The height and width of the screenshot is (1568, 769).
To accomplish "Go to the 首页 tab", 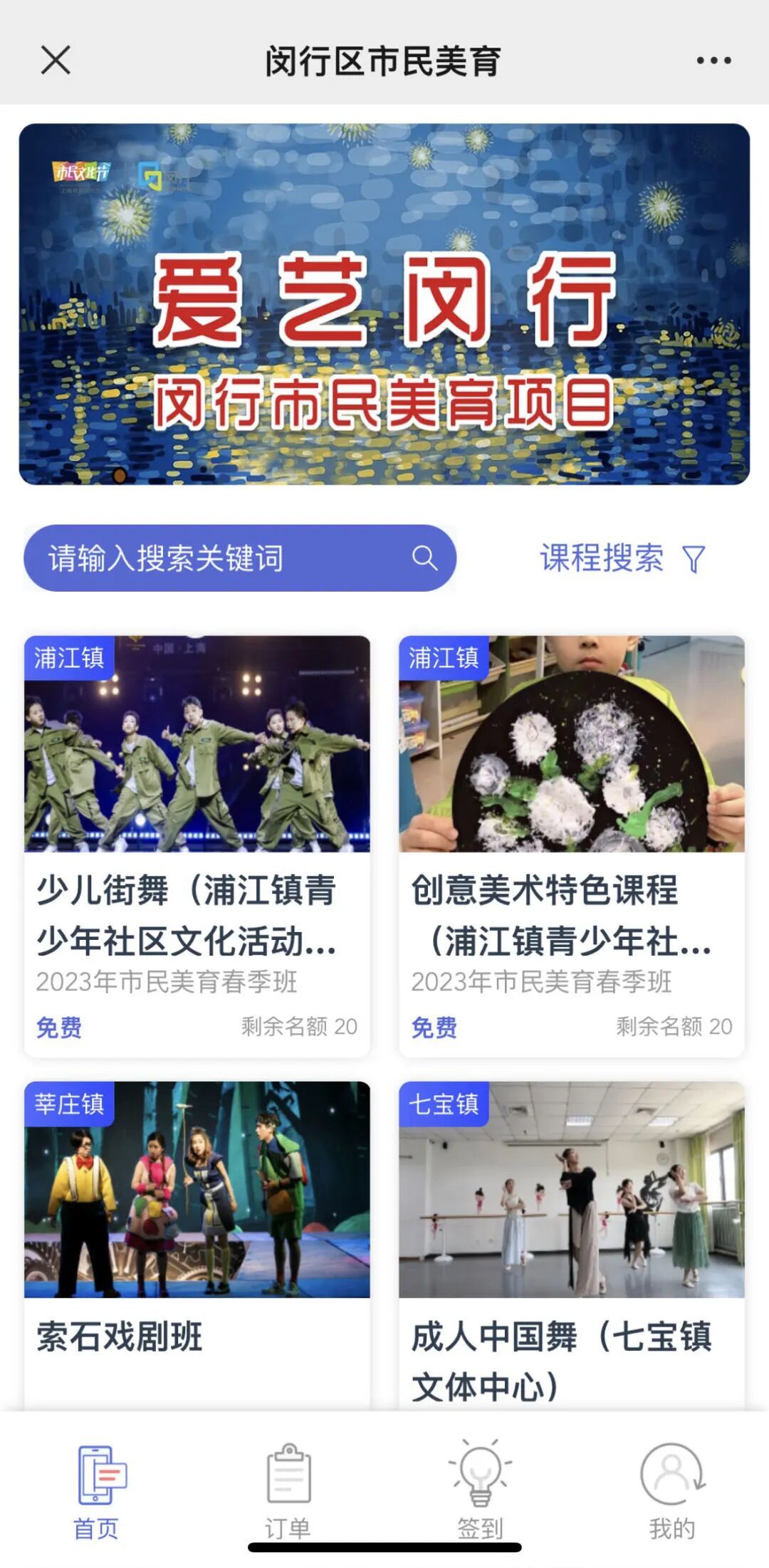I will click(97, 1490).
